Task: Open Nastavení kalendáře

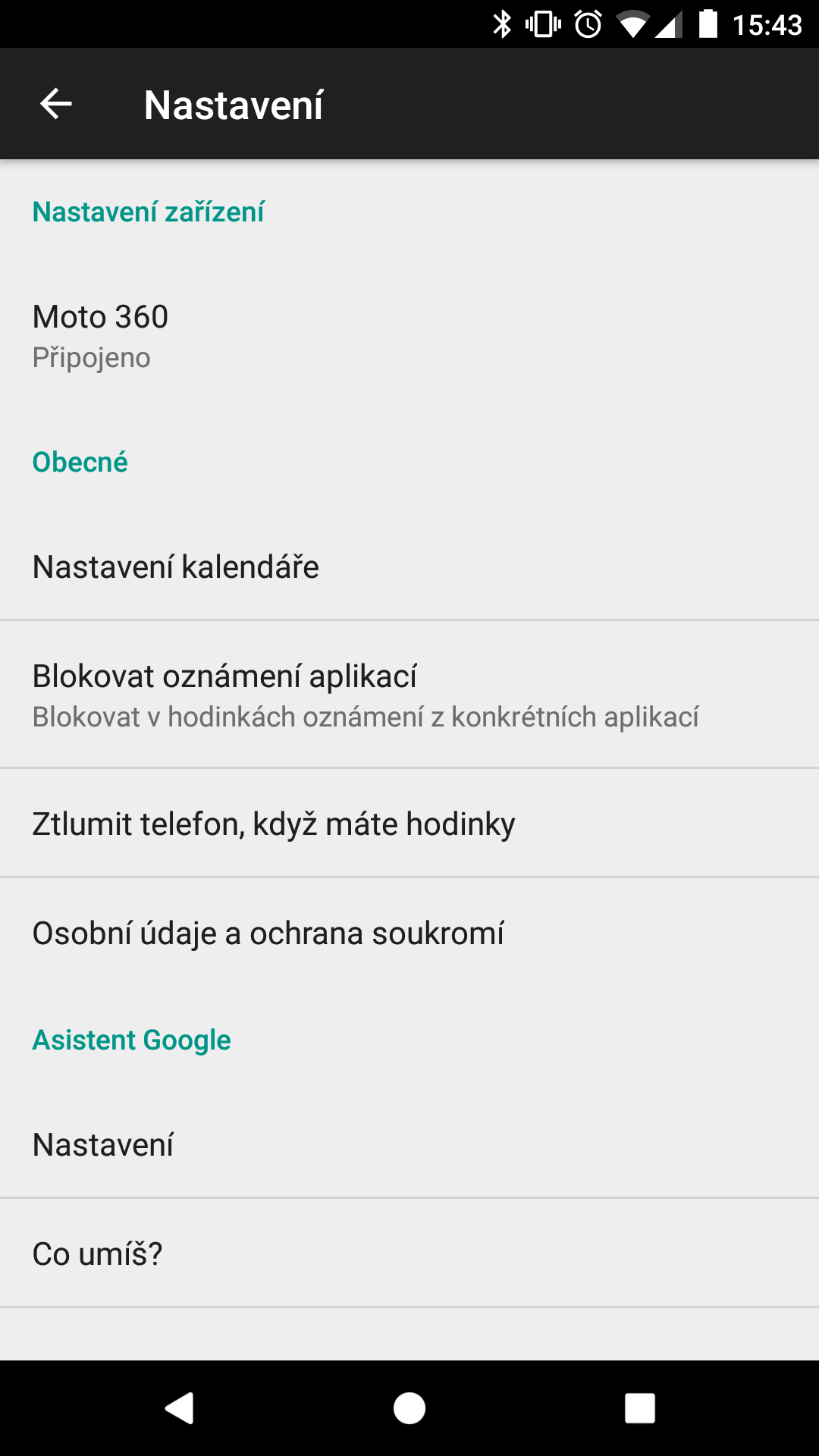Action: pos(409,567)
